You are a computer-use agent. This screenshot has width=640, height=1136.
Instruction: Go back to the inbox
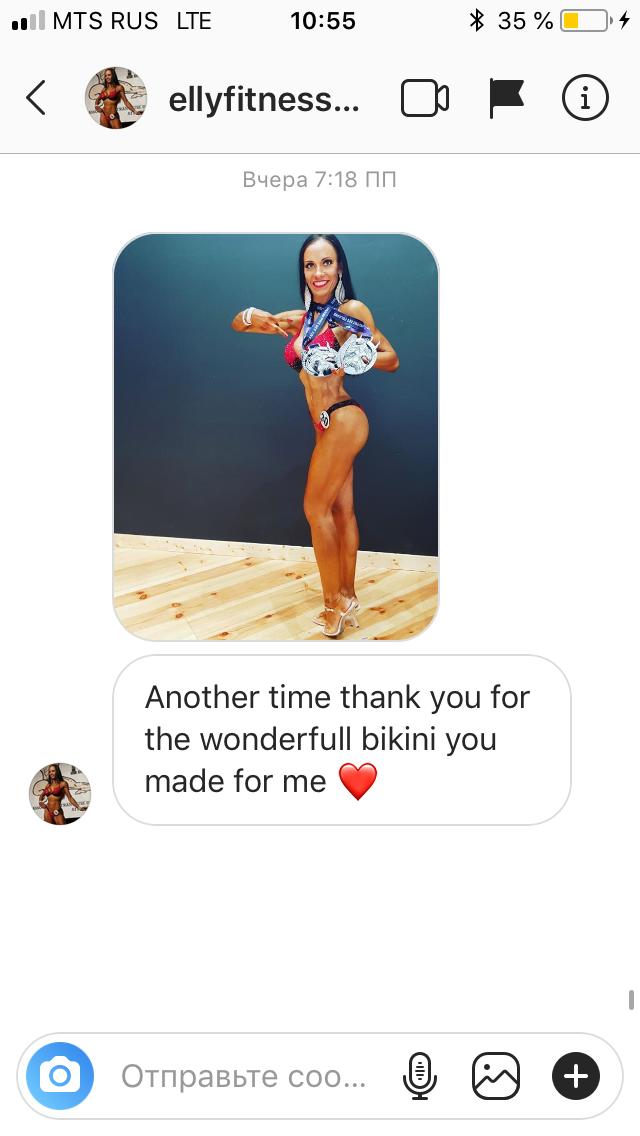click(x=36, y=98)
